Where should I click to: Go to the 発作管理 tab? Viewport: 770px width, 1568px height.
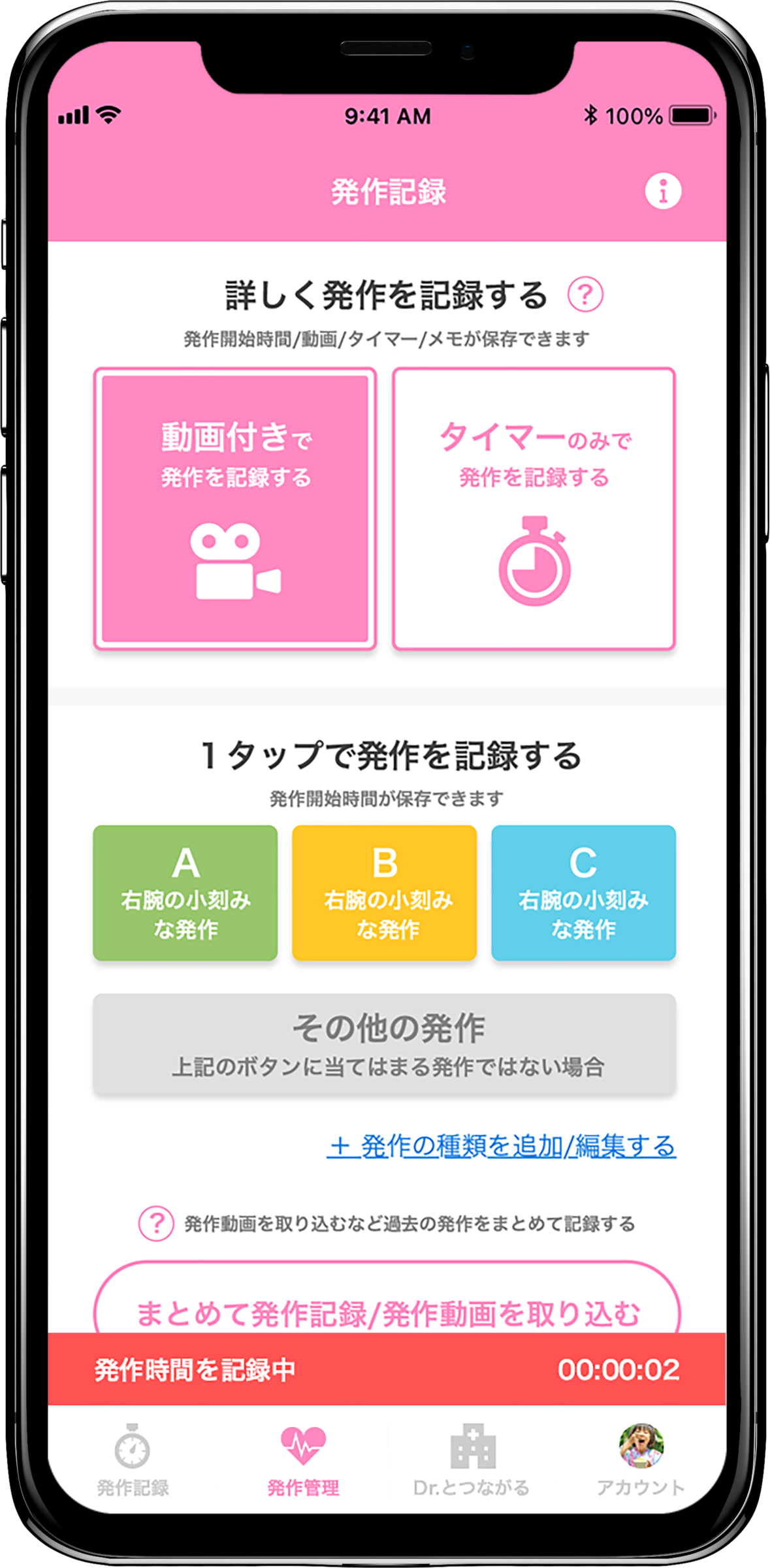[303, 1460]
